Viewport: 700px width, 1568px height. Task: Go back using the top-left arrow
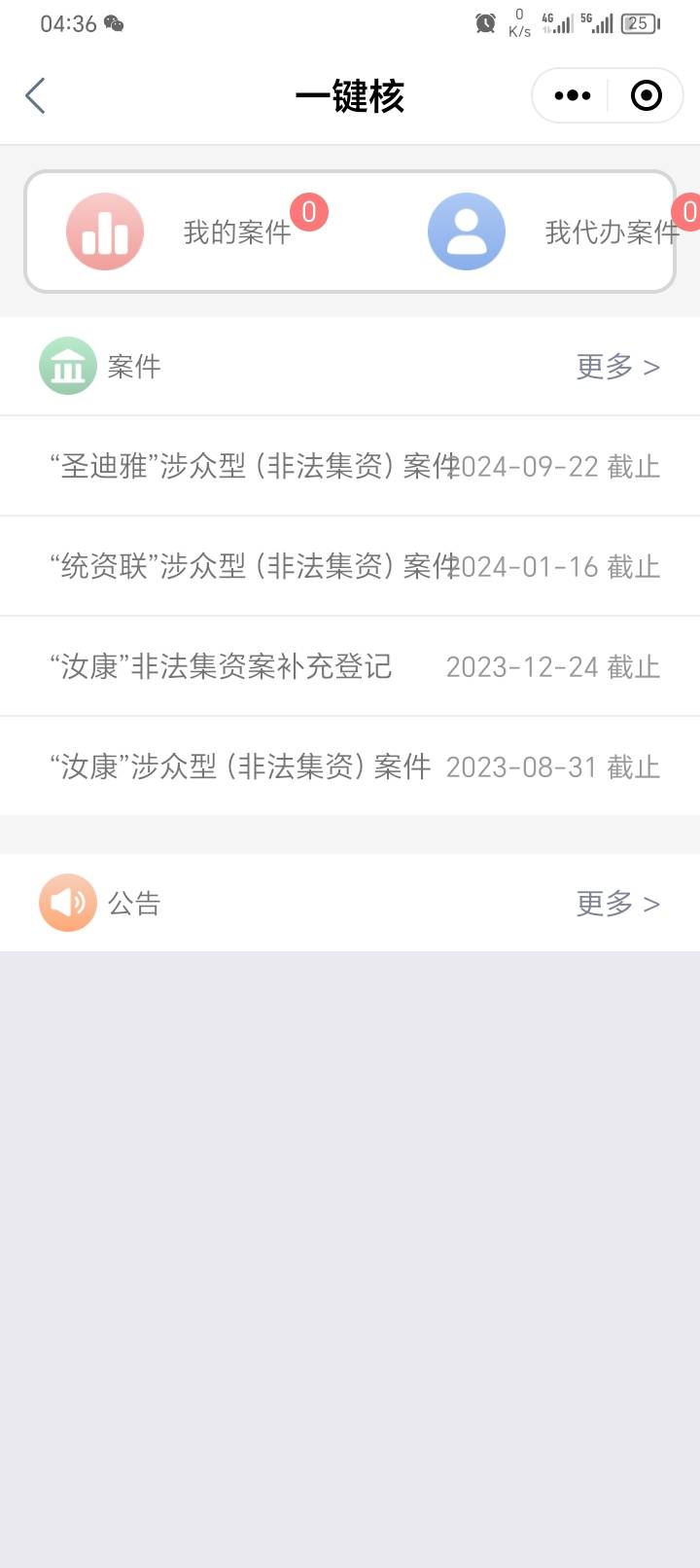click(35, 95)
